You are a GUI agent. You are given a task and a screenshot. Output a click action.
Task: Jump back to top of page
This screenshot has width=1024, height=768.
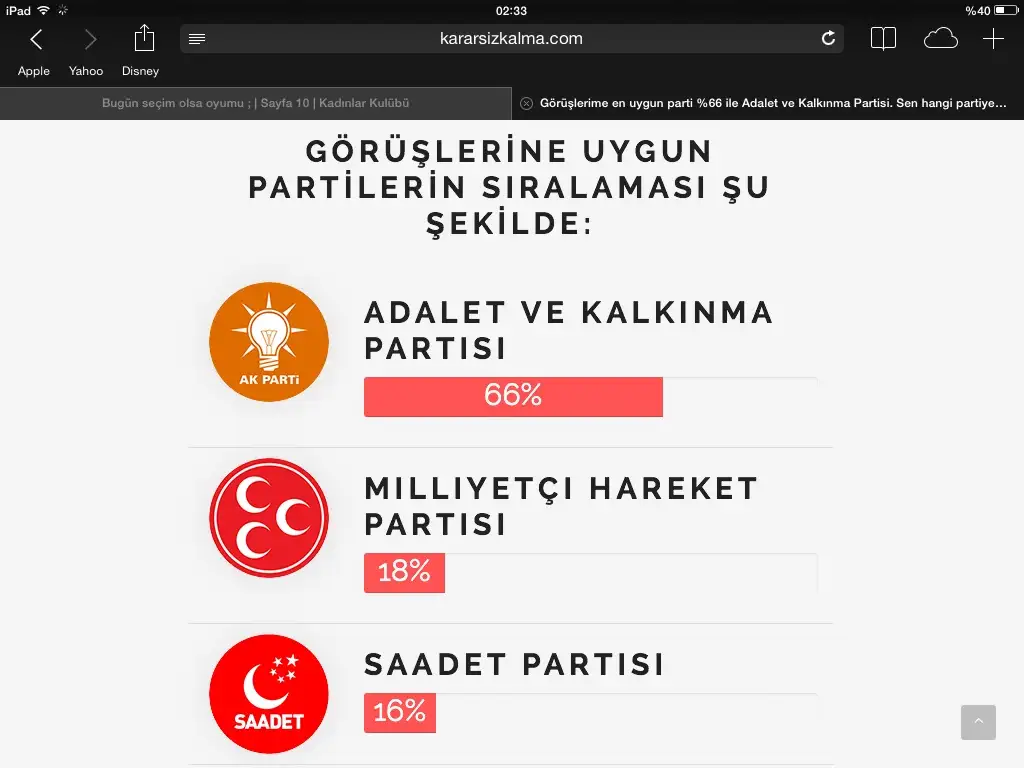[x=978, y=722]
